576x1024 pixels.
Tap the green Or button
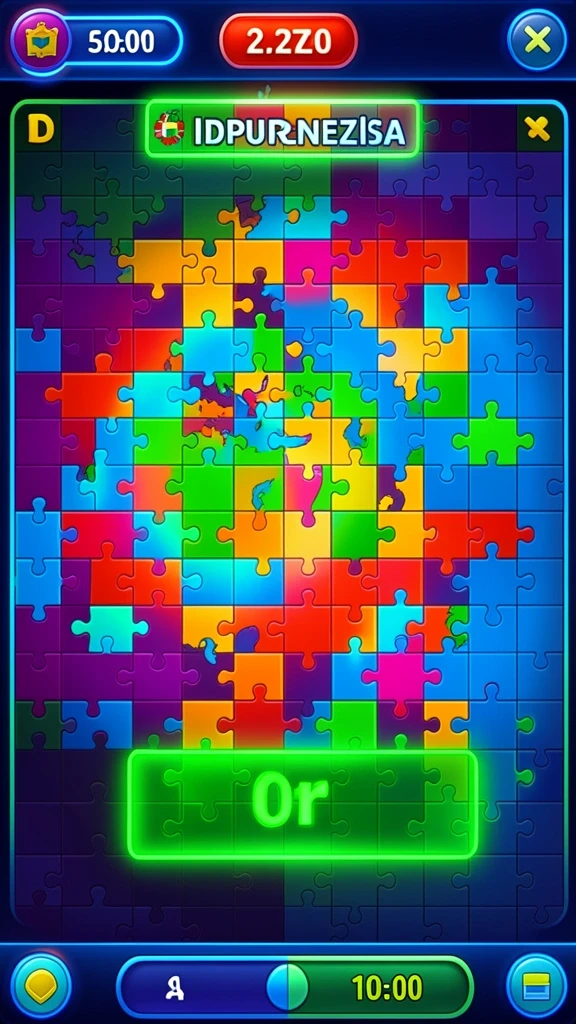302,804
